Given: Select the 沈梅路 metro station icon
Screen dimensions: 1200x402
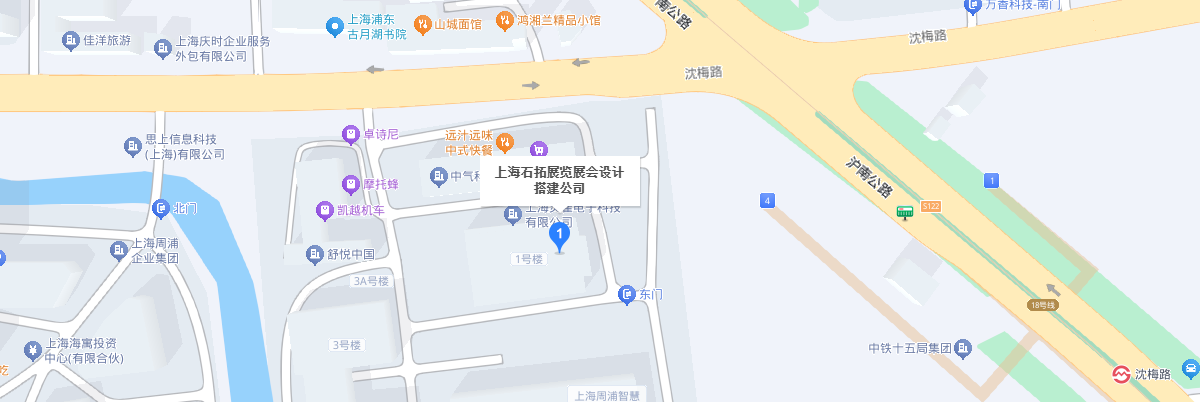Looking at the screenshot, I should click(x=1122, y=374).
